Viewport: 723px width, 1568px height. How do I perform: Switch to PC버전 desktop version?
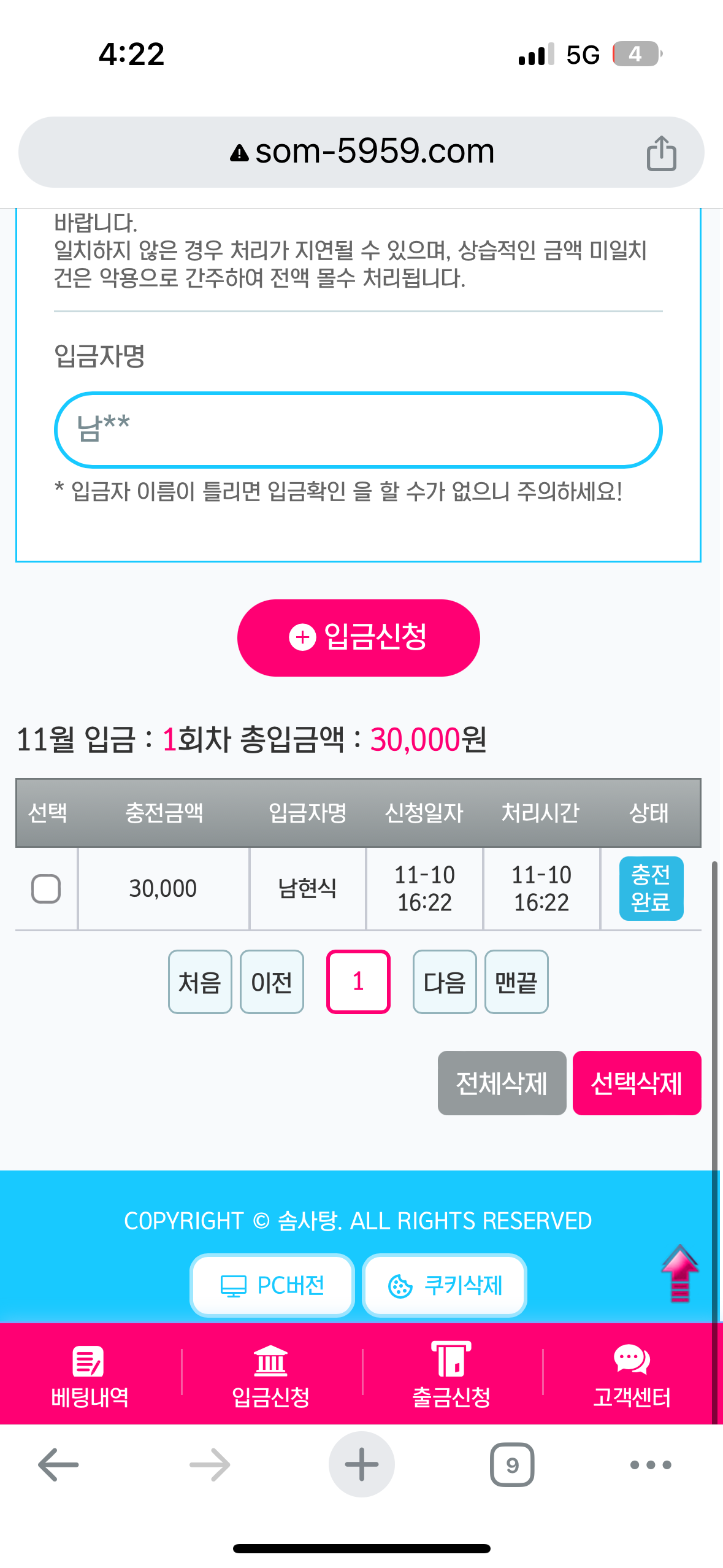(272, 1285)
